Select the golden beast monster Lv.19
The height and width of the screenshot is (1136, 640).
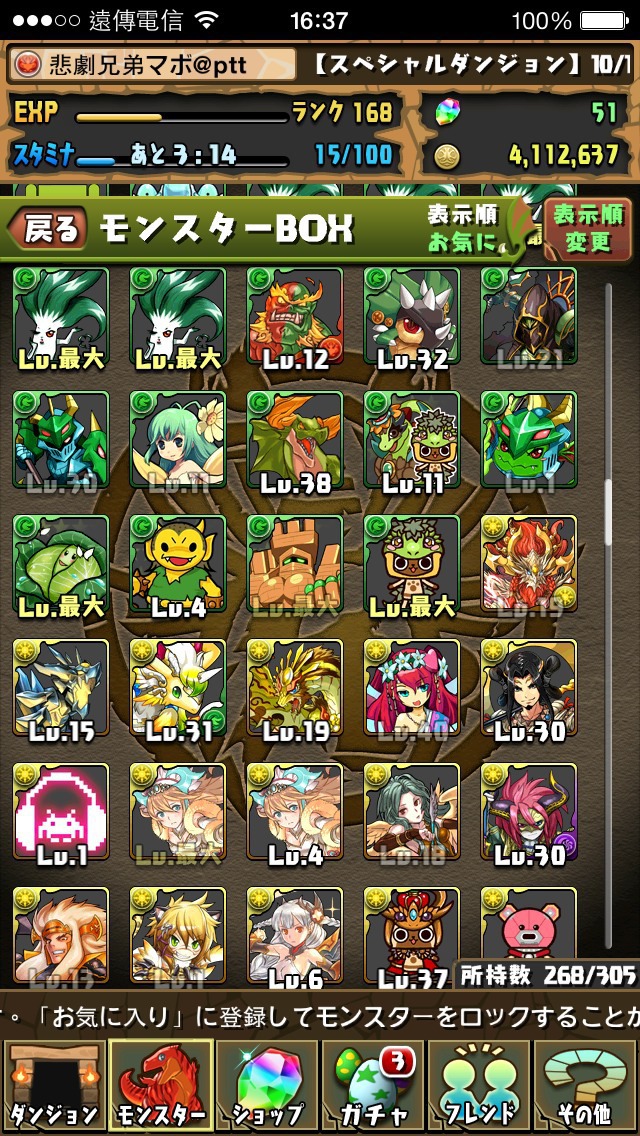[x=295, y=688]
